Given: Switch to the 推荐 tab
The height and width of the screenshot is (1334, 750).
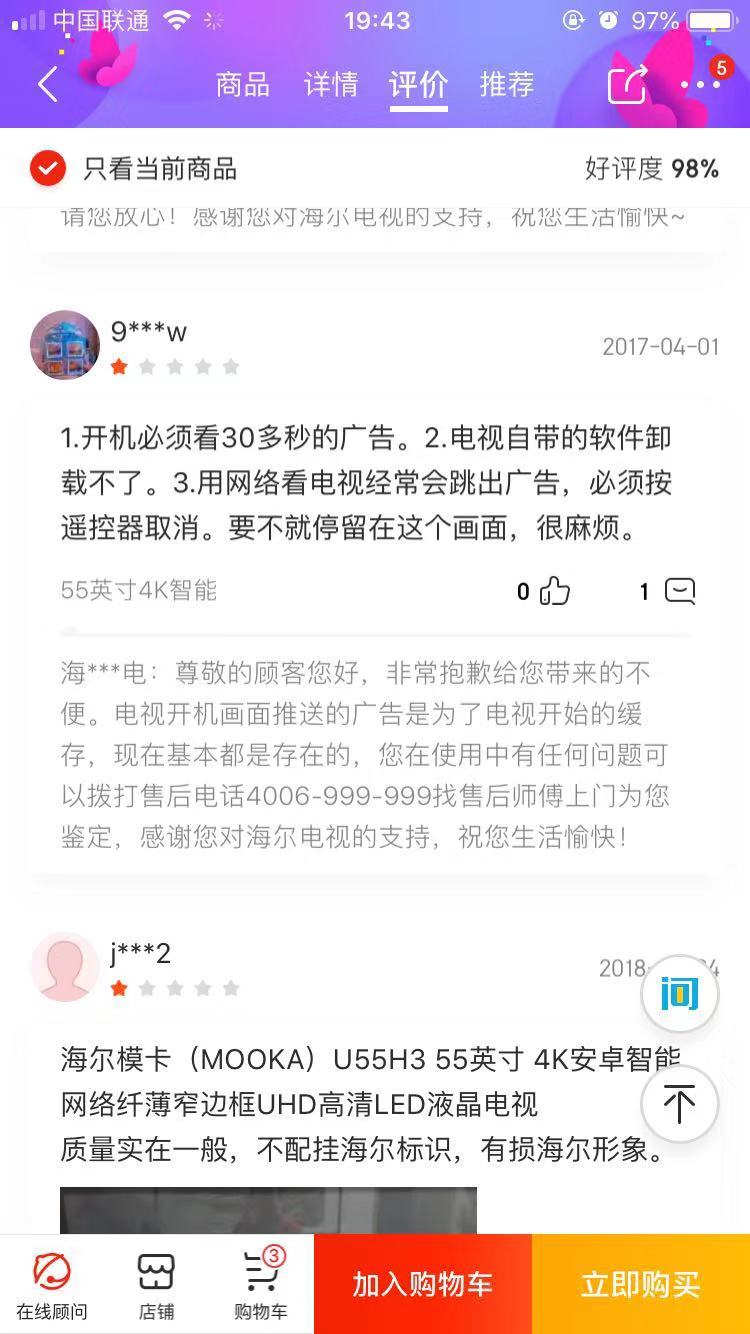Looking at the screenshot, I should [x=507, y=85].
